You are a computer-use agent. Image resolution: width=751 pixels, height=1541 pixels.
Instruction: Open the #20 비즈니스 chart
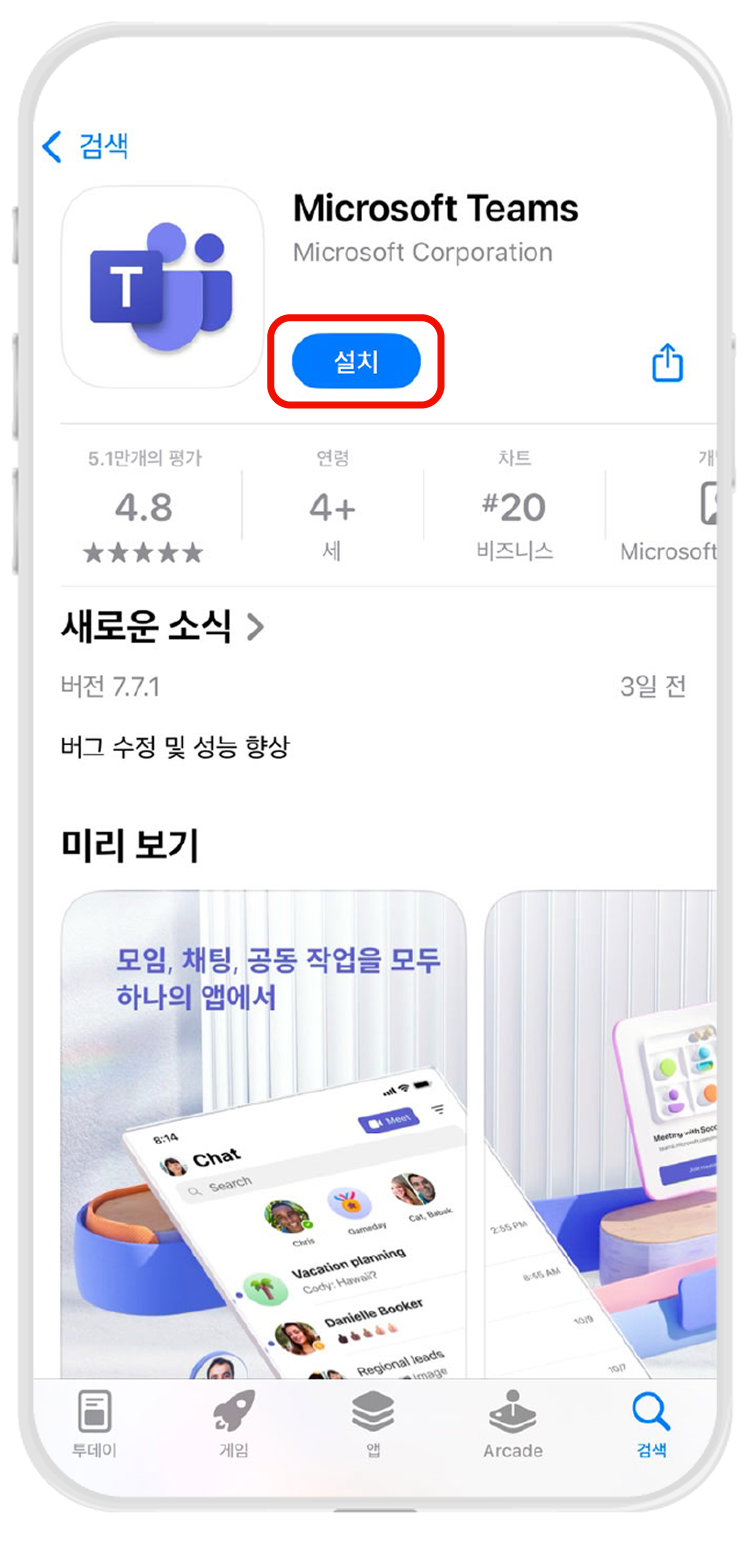tap(514, 508)
